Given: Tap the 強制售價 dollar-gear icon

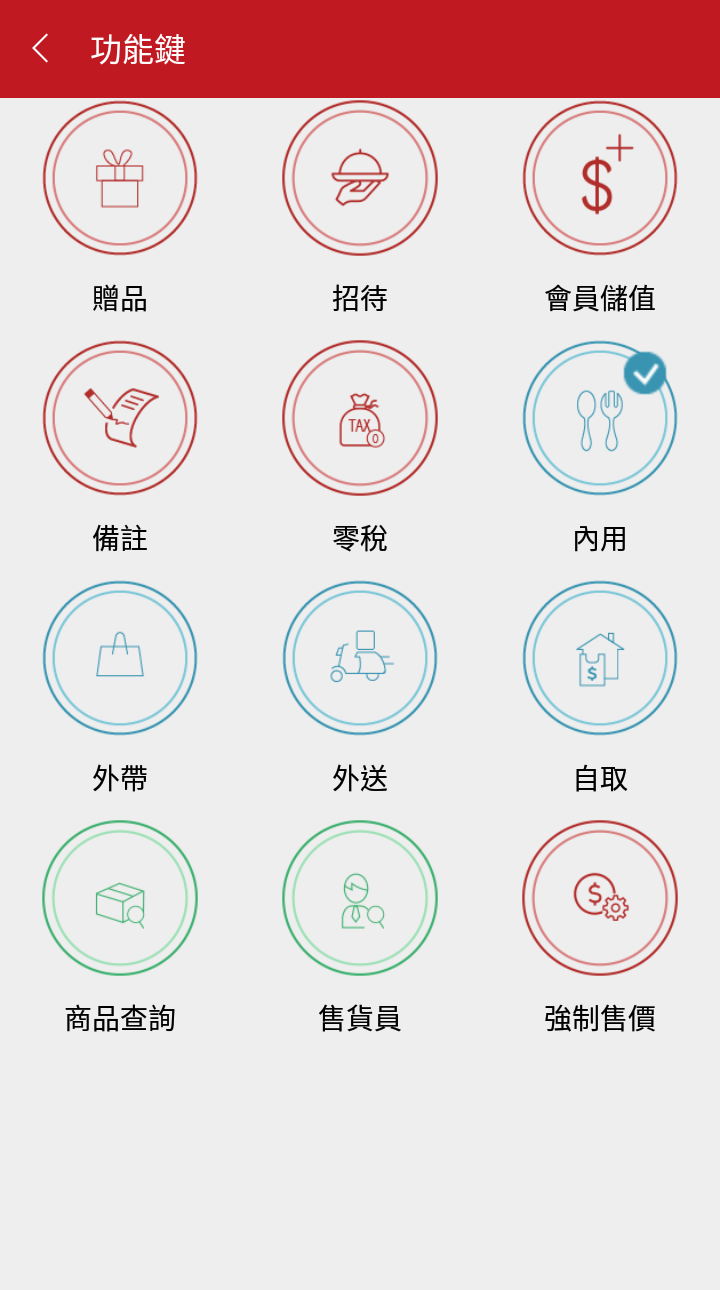Looking at the screenshot, I should [x=600, y=897].
